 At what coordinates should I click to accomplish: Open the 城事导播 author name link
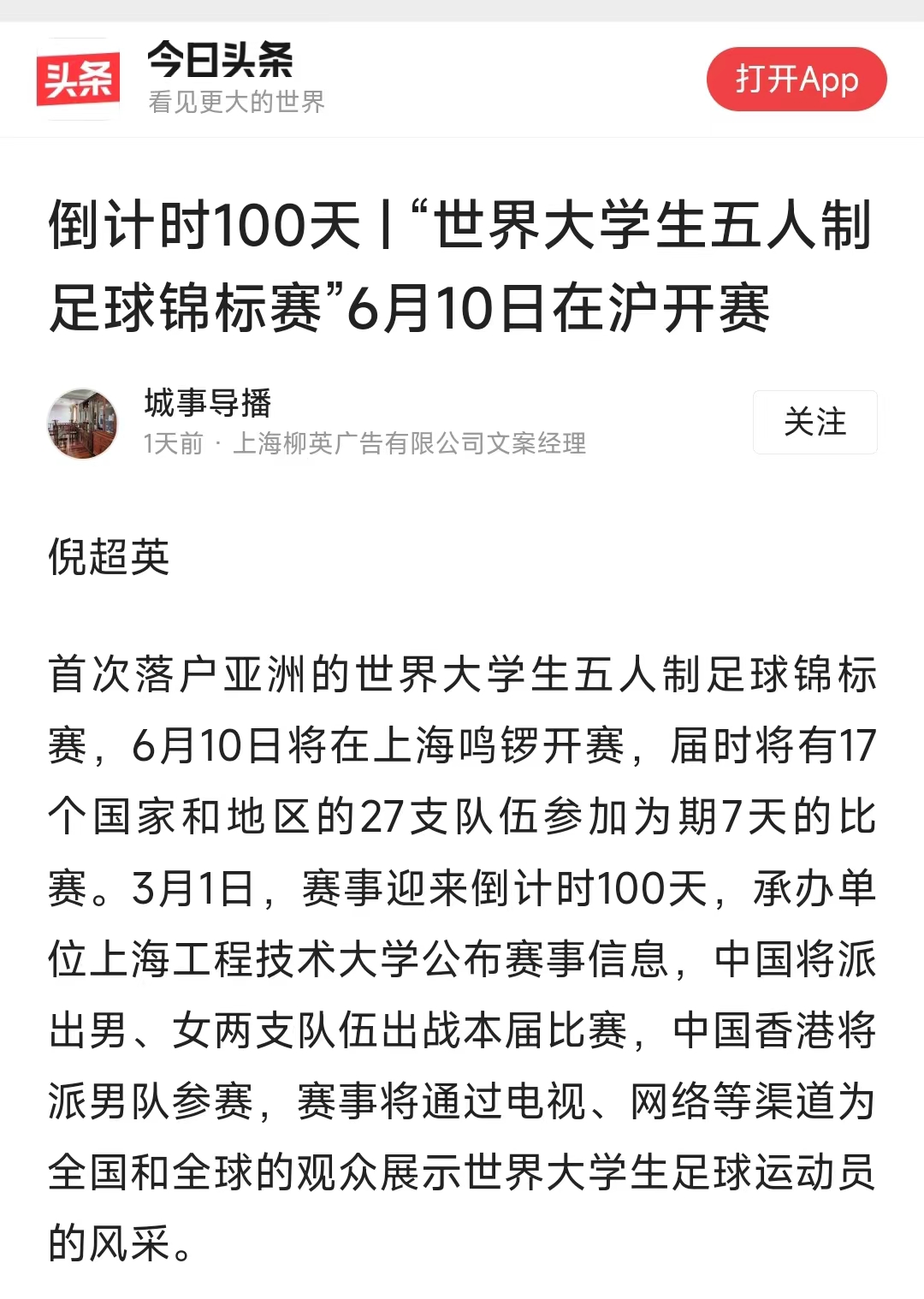(208, 402)
